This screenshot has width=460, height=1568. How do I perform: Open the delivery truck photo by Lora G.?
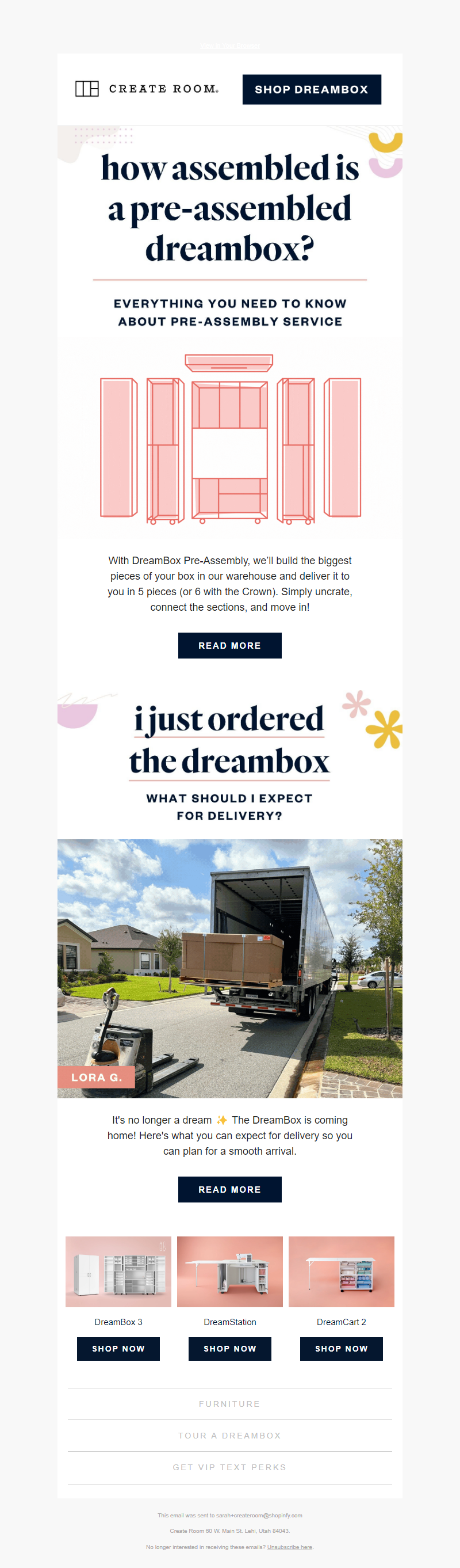point(229,968)
